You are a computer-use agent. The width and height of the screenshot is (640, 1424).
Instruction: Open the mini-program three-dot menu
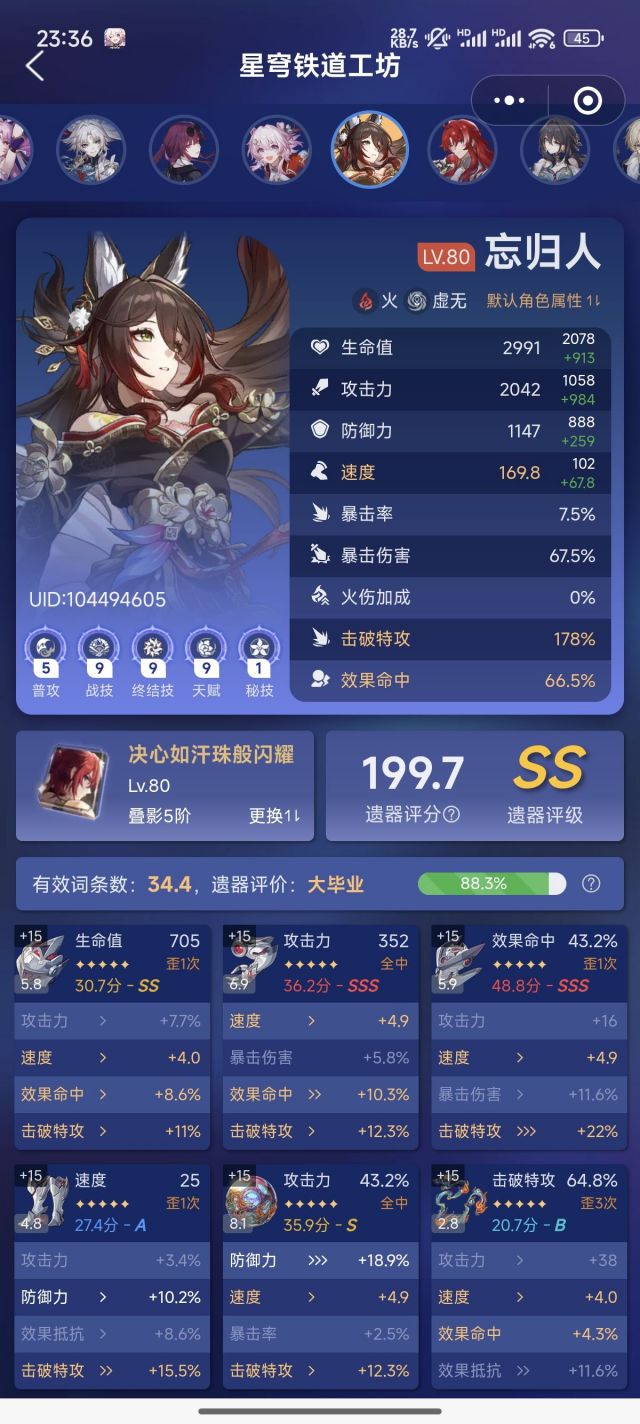(x=509, y=100)
